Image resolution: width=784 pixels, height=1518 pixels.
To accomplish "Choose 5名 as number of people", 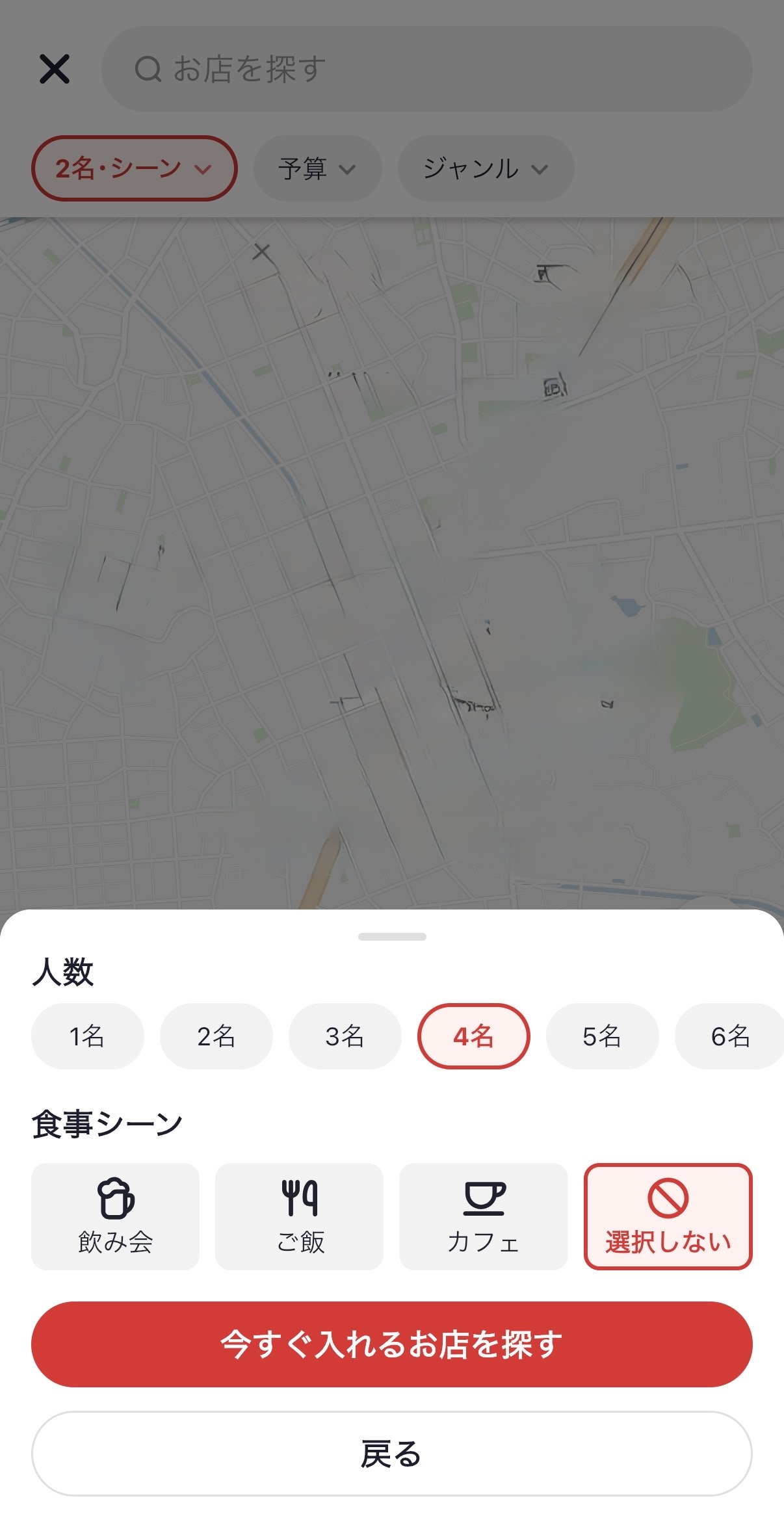I will [x=602, y=1036].
